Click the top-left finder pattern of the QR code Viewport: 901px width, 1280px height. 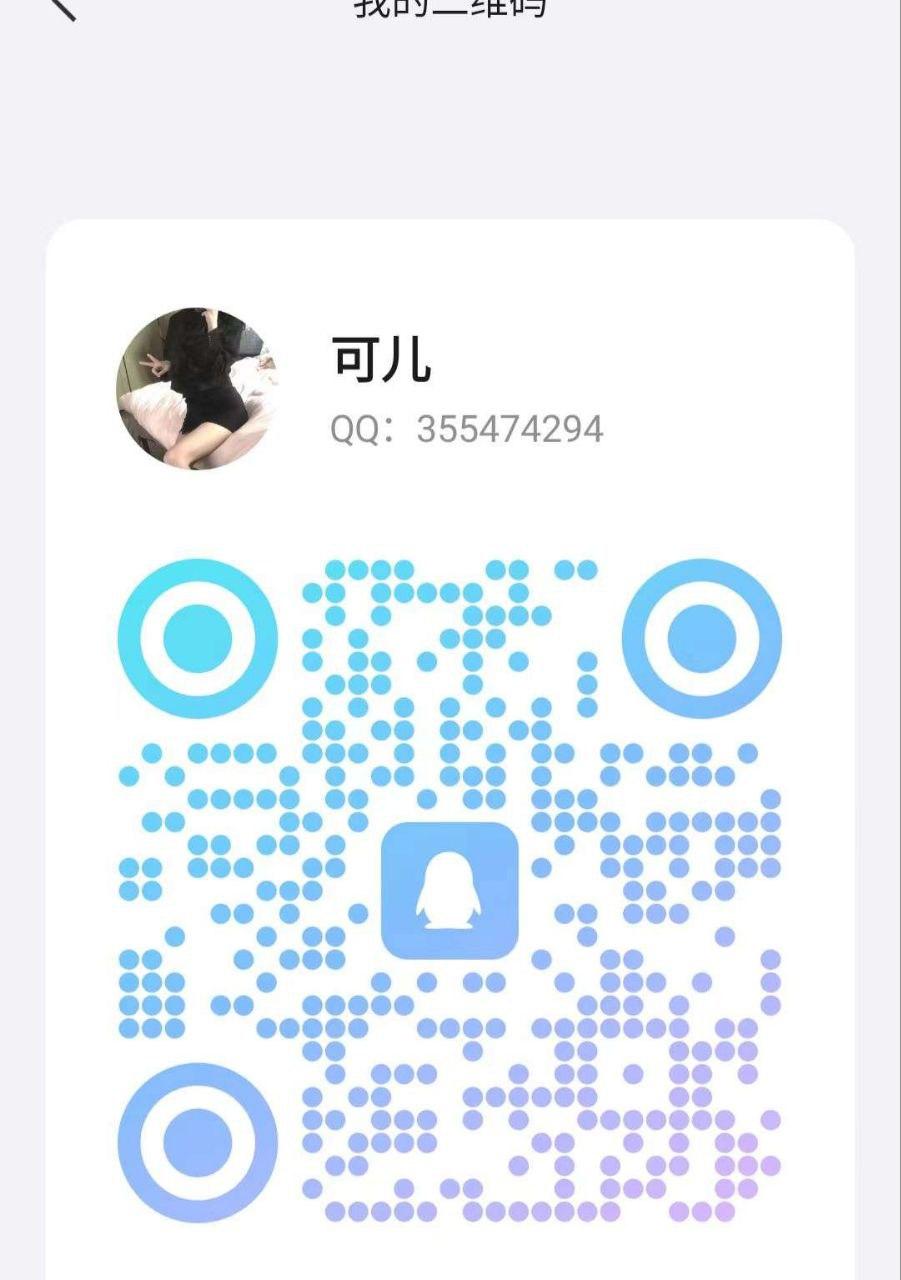[196, 637]
